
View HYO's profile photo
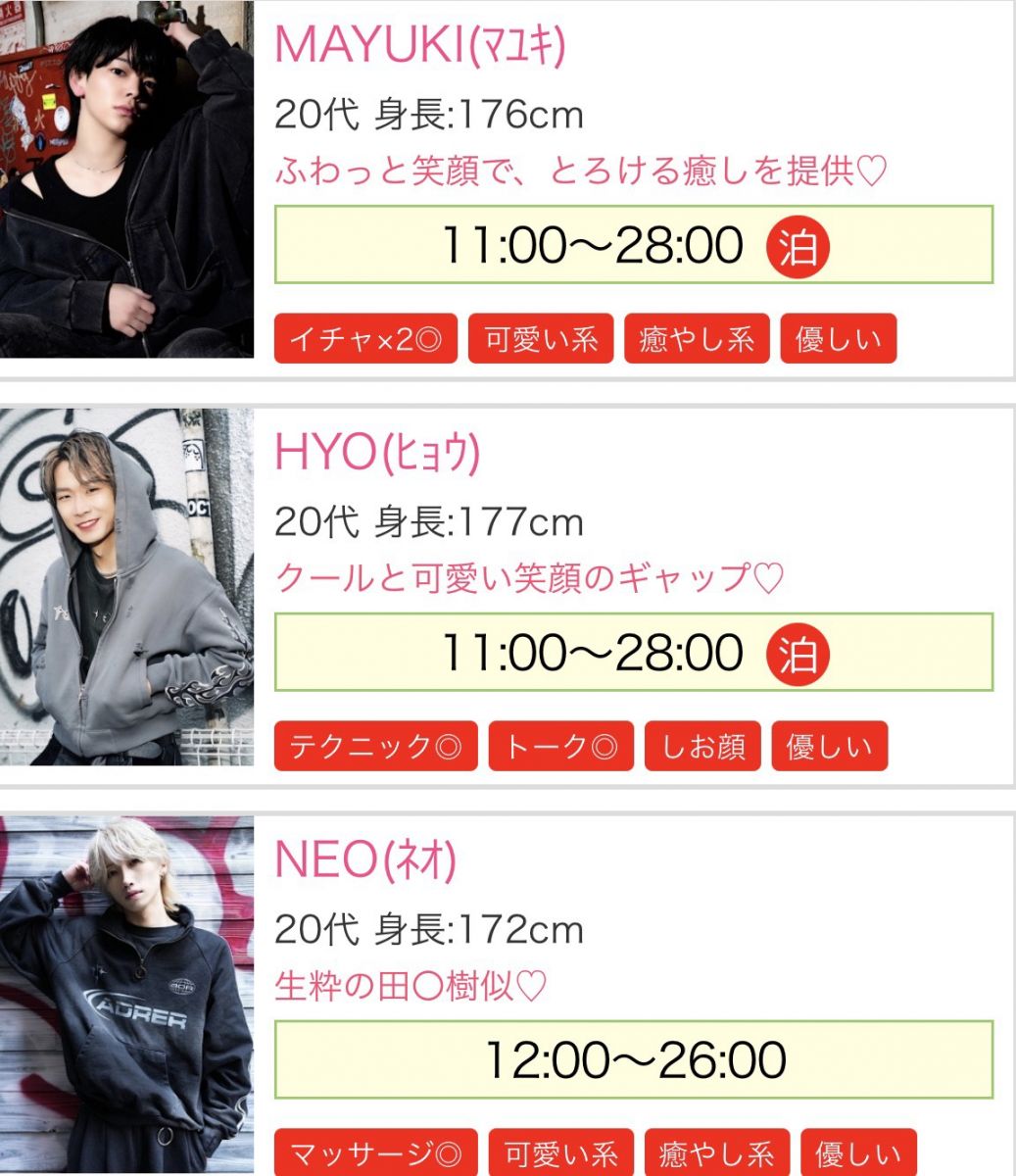126,586
